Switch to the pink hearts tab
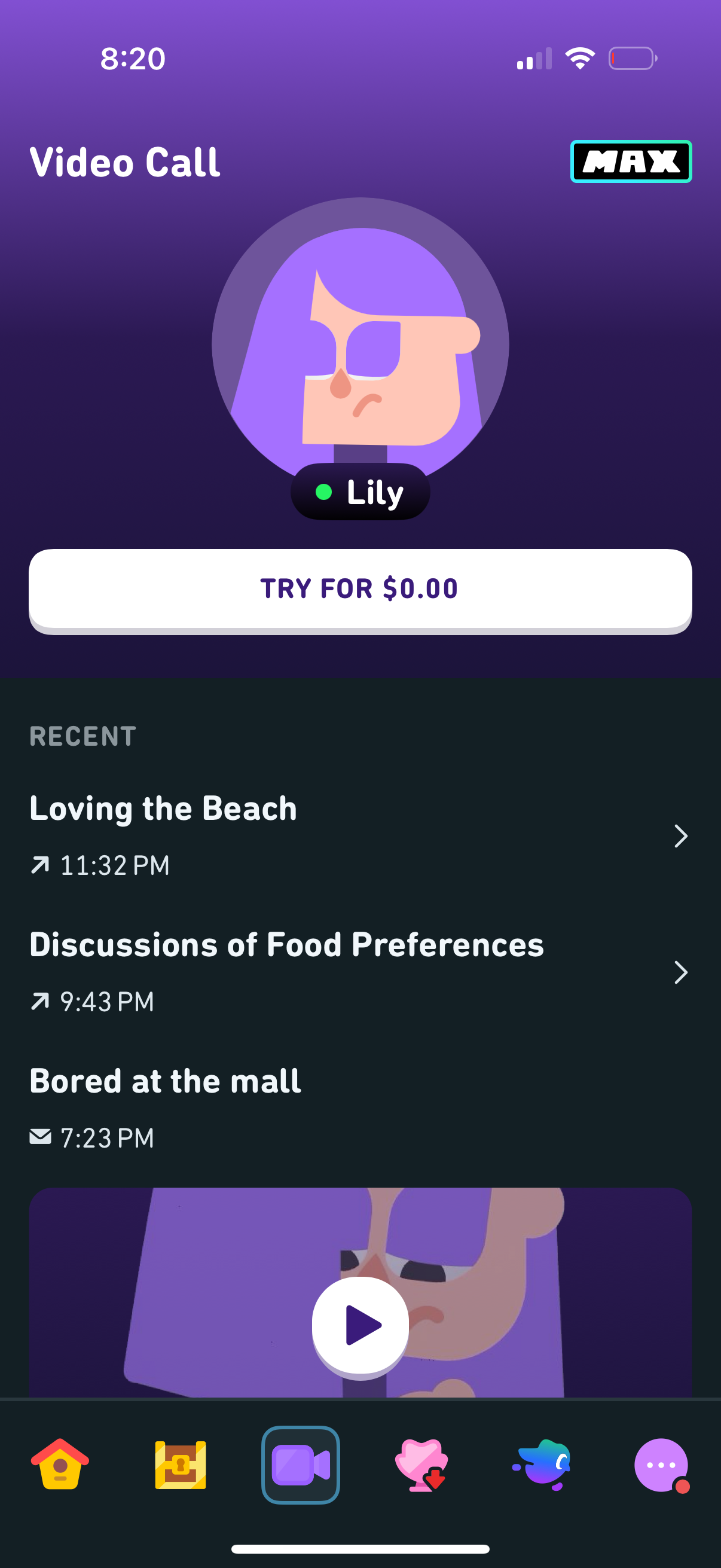The width and height of the screenshot is (721, 1568). tap(421, 1465)
